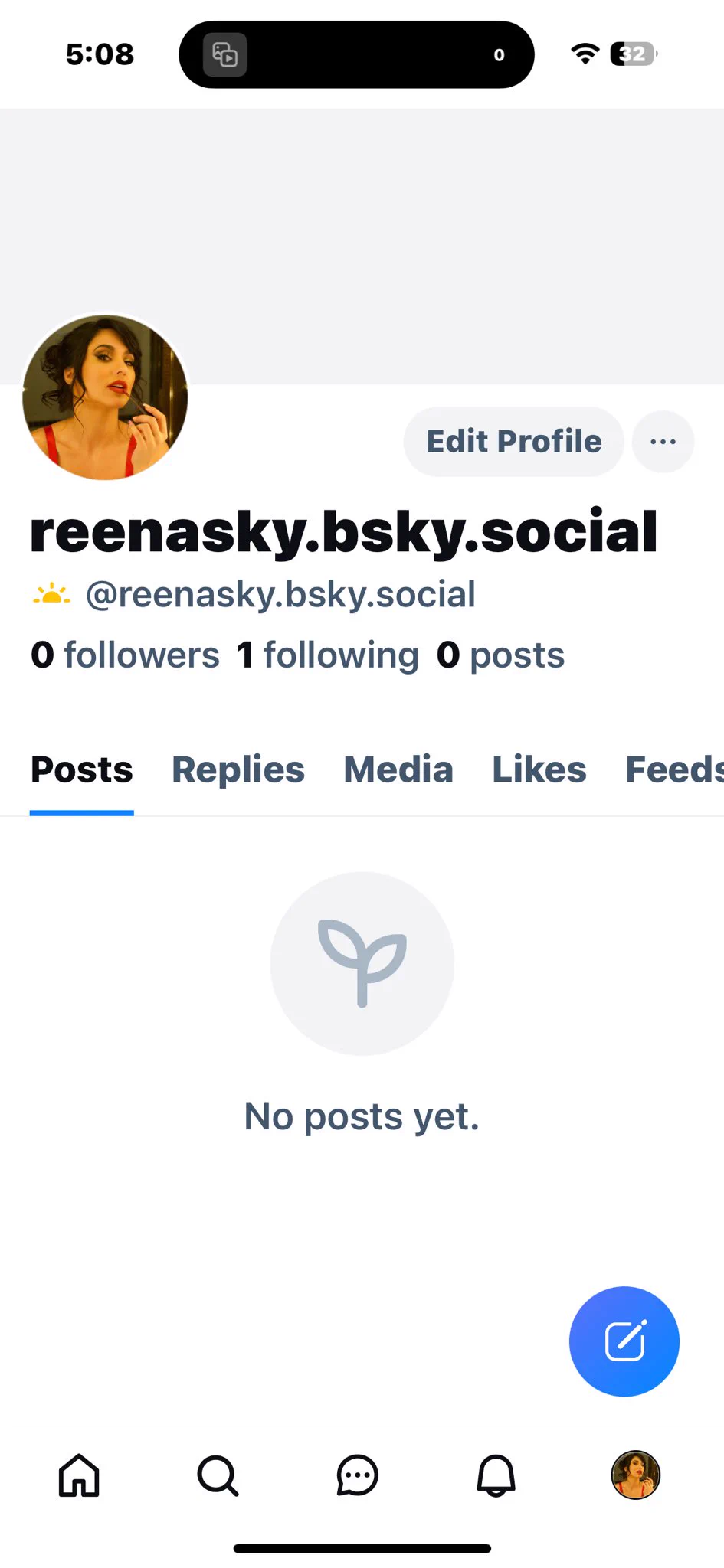Switch to the Likes tab

click(539, 769)
